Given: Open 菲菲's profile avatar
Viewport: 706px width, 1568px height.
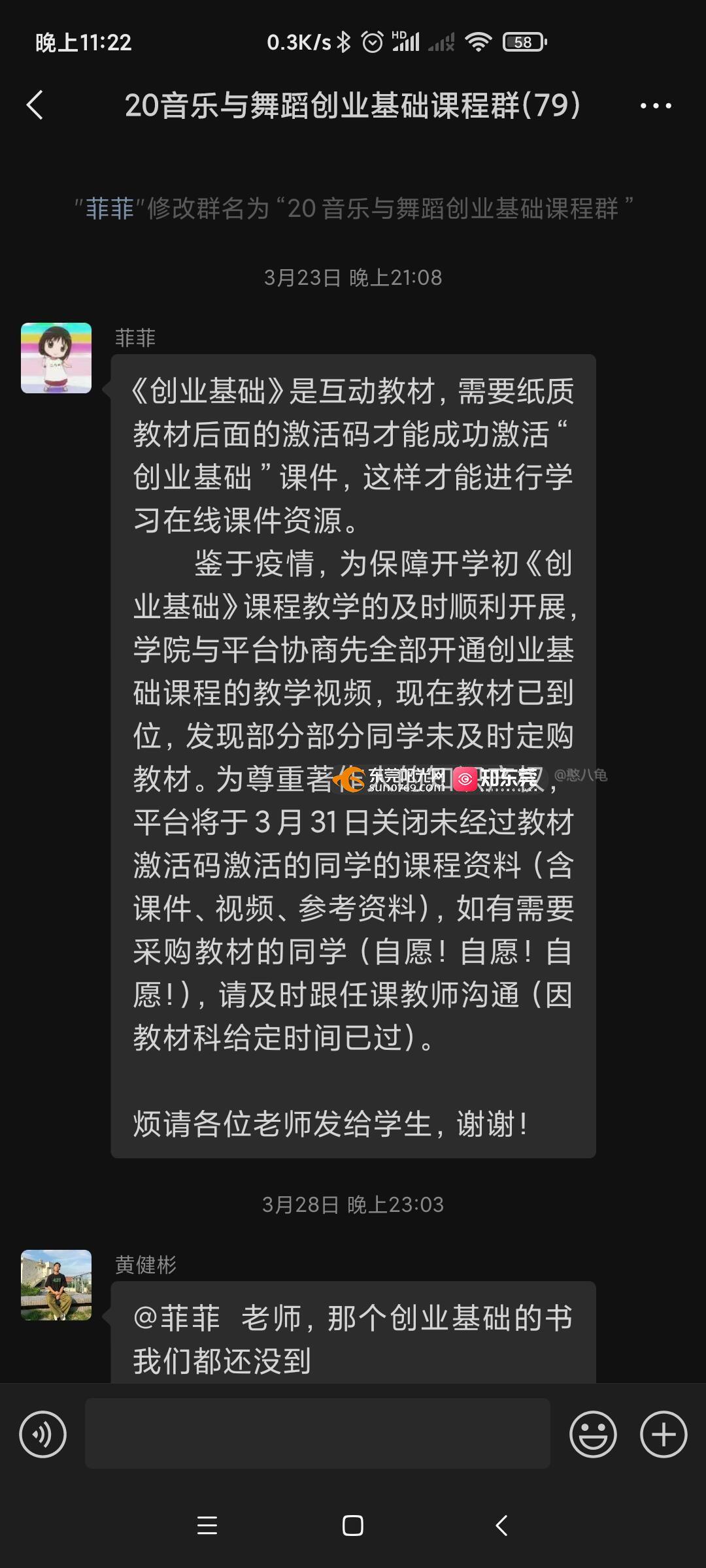Looking at the screenshot, I should click(x=56, y=358).
